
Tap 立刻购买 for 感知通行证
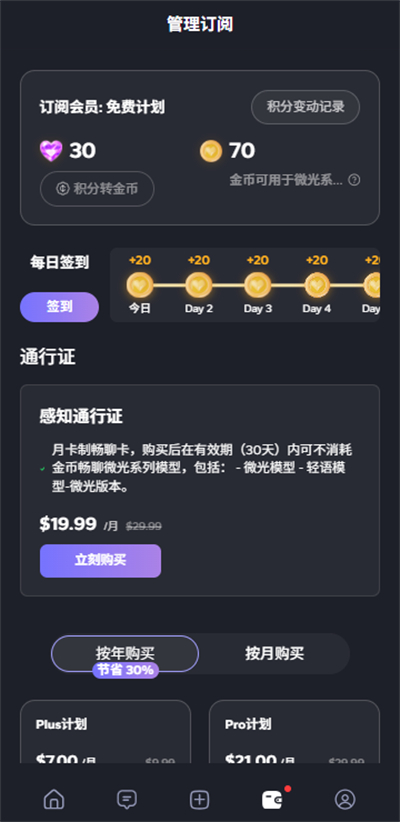point(100,560)
